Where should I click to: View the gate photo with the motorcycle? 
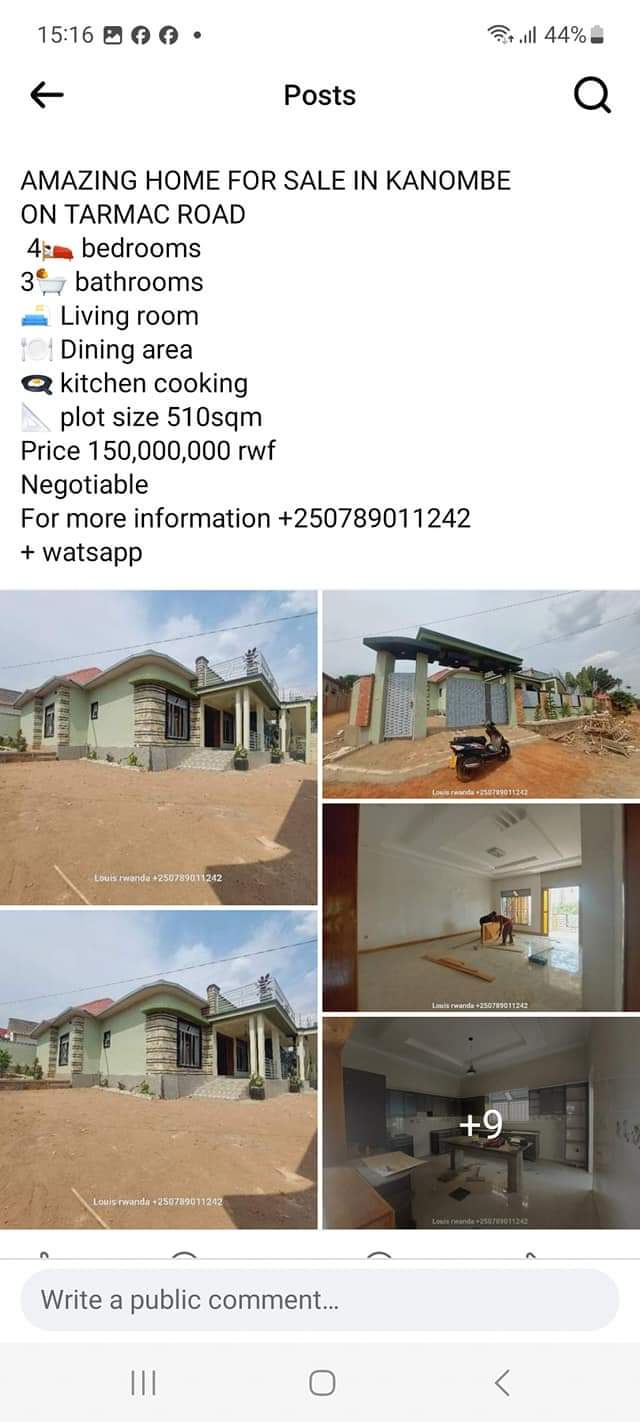pyautogui.click(x=481, y=694)
